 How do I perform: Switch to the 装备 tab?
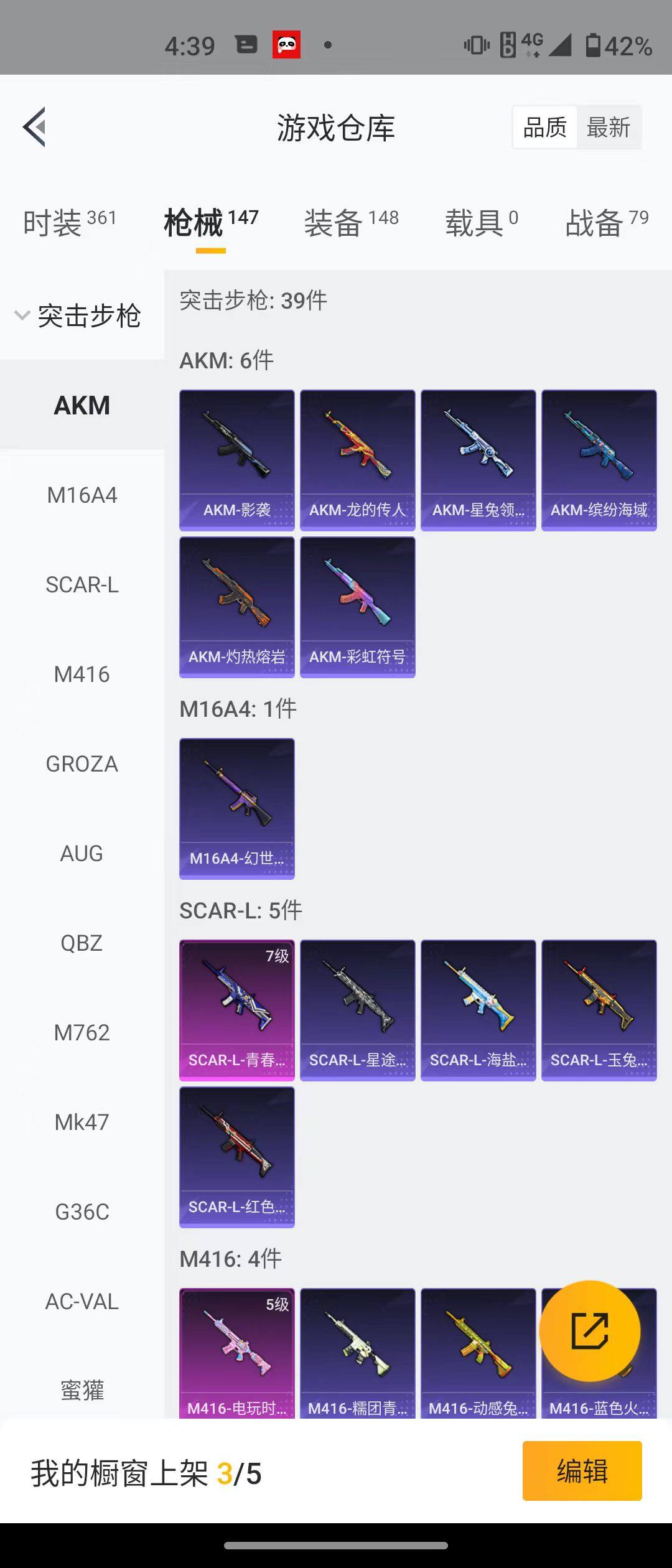pyautogui.click(x=351, y=222)
